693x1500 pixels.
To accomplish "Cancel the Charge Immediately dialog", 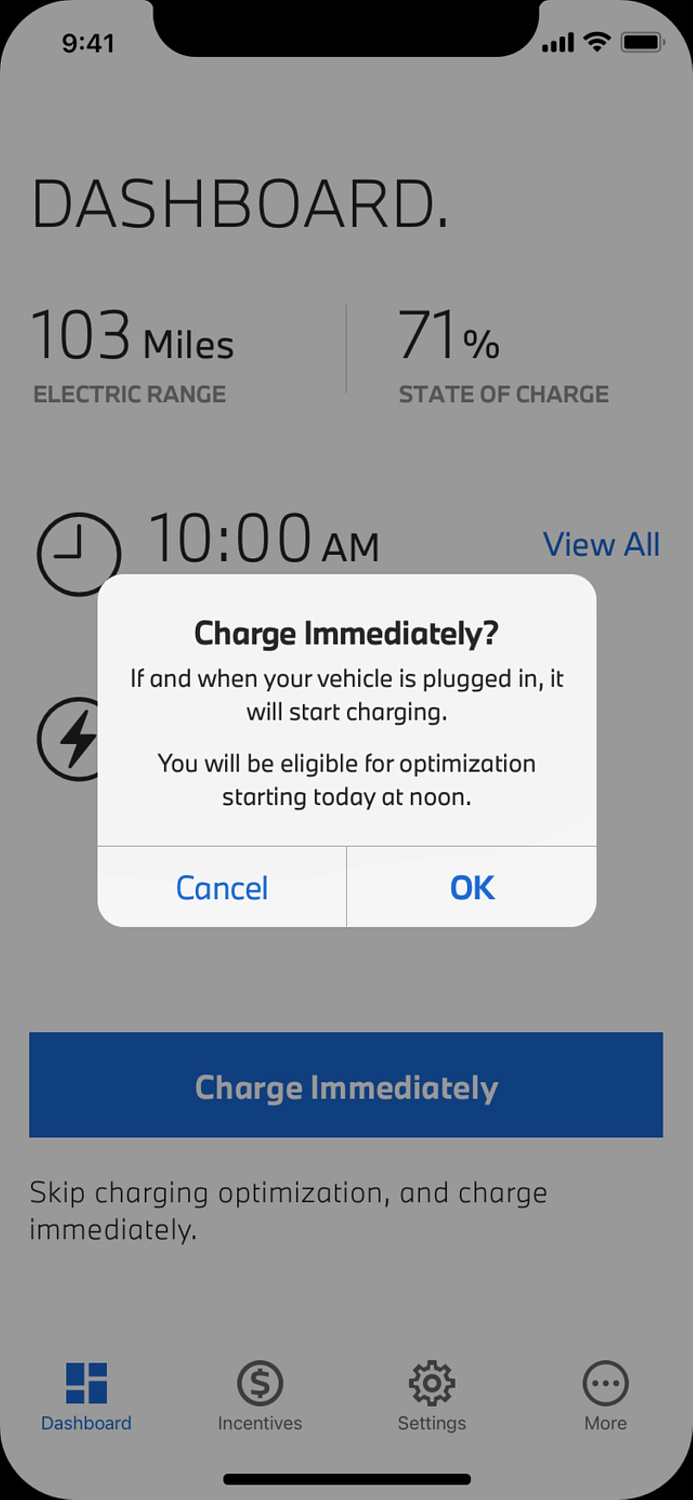I will click(x=222, y=887).
